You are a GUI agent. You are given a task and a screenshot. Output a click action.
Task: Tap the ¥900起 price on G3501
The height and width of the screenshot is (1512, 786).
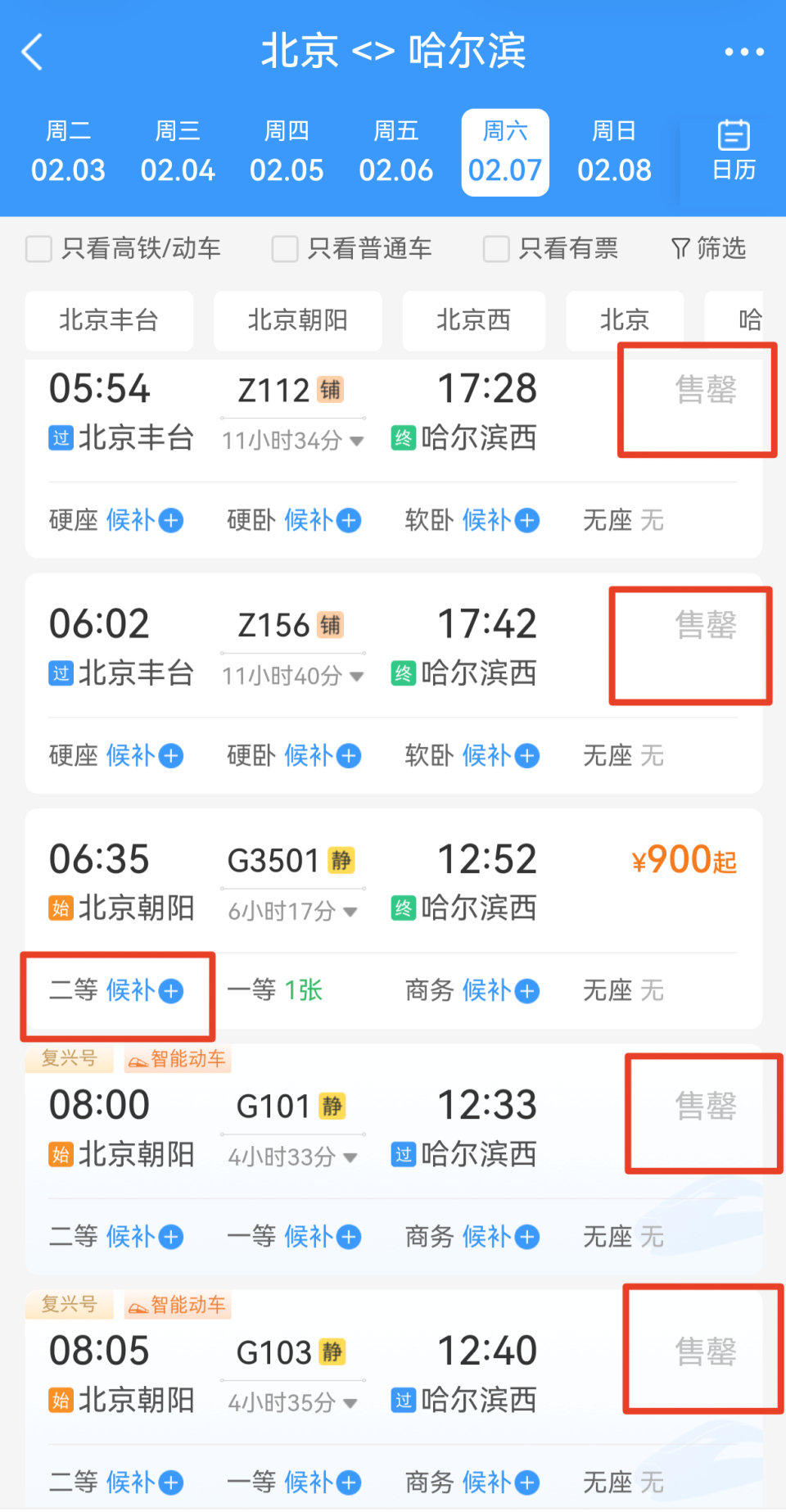[683, 859]
